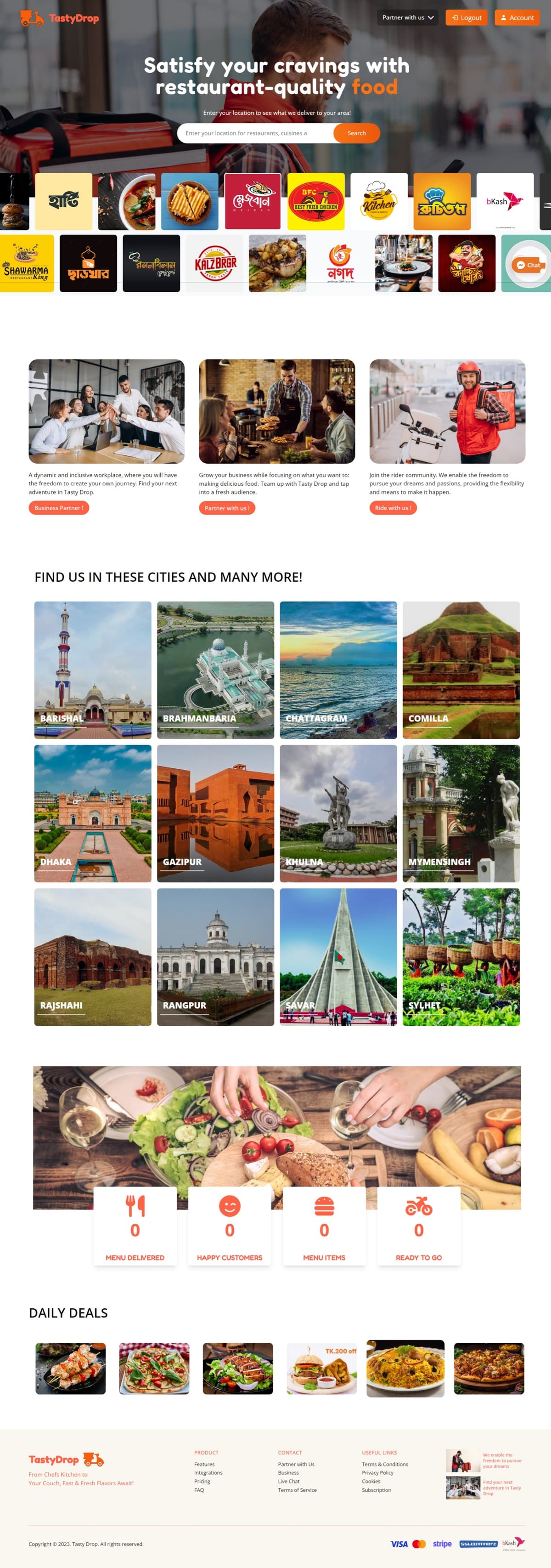Focus the location search field
551x1568 pixels.
point(255,133)
